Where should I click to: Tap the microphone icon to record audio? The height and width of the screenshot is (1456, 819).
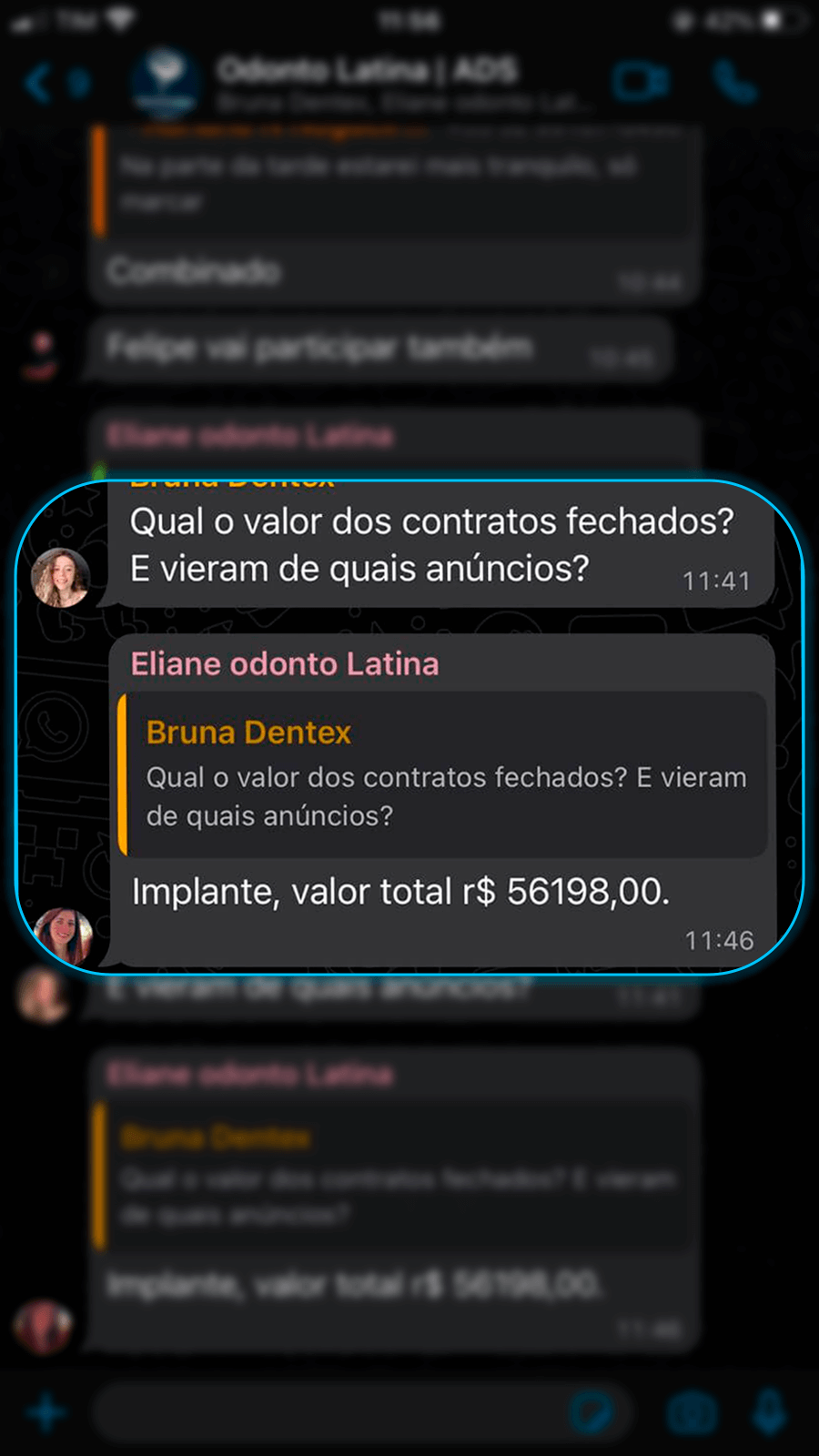[x=767, y=1412]
